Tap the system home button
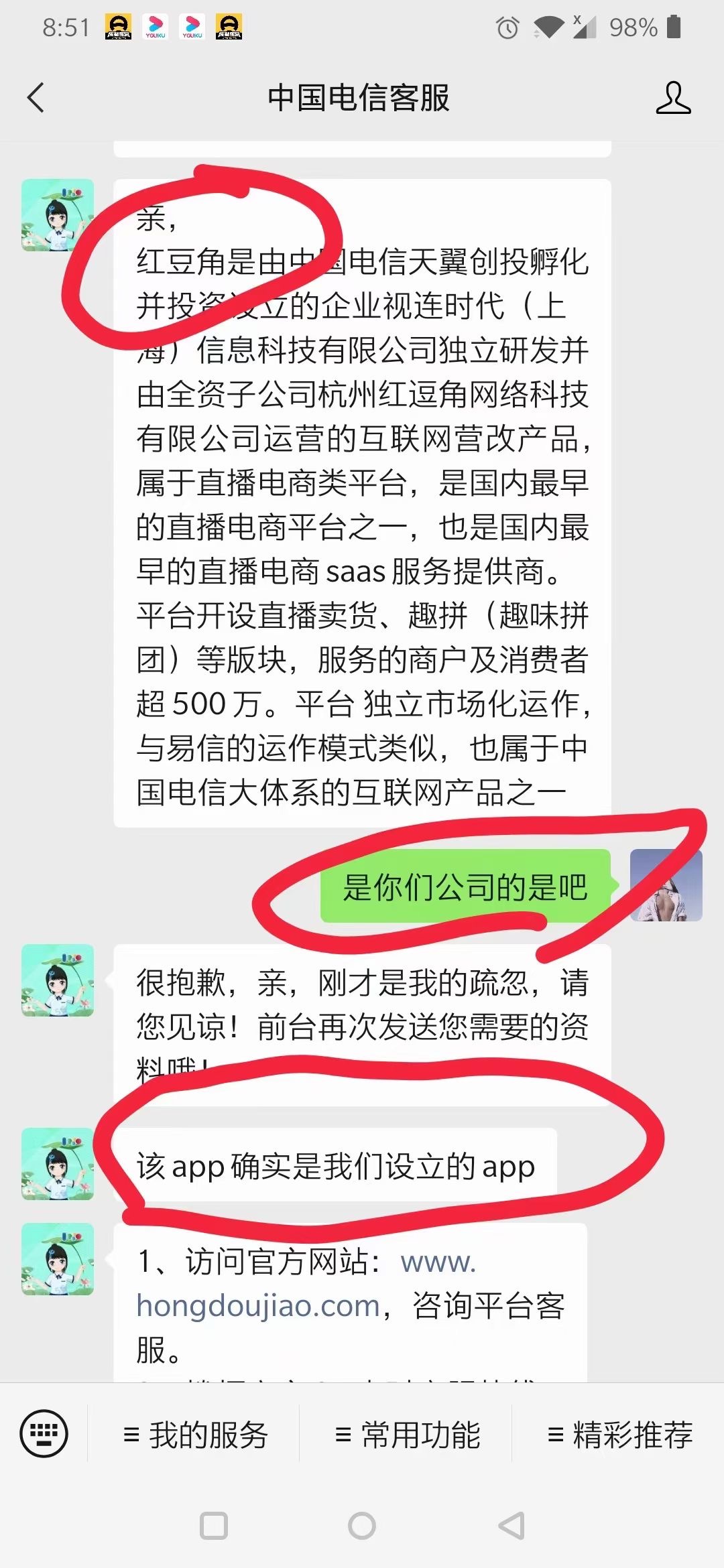This screenshot has height=1568, width=724. point(362,1526)
